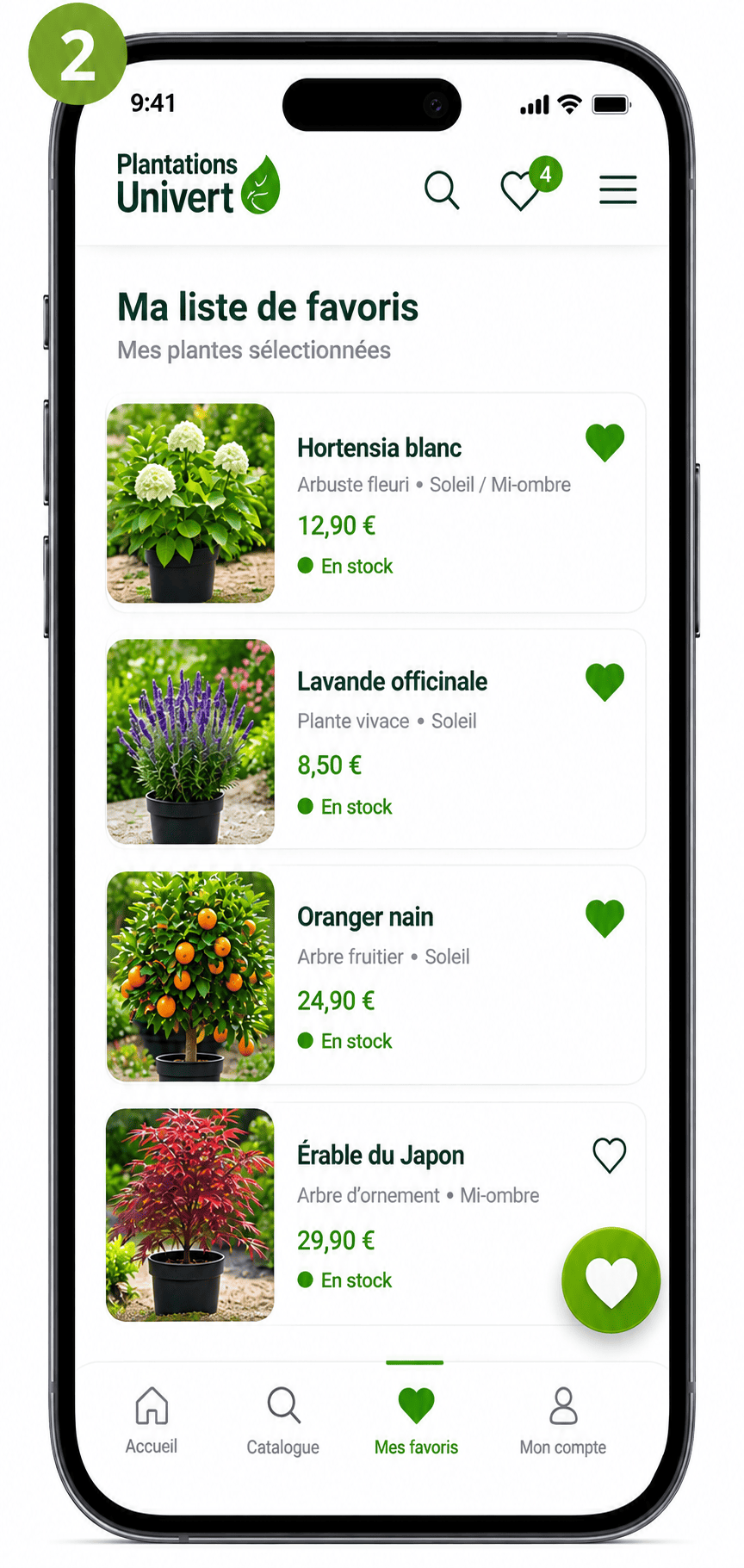This screenshot has height=1568, width=744.
Task: Open the Mon compte tab
Action: click(x=563, y=1421)
